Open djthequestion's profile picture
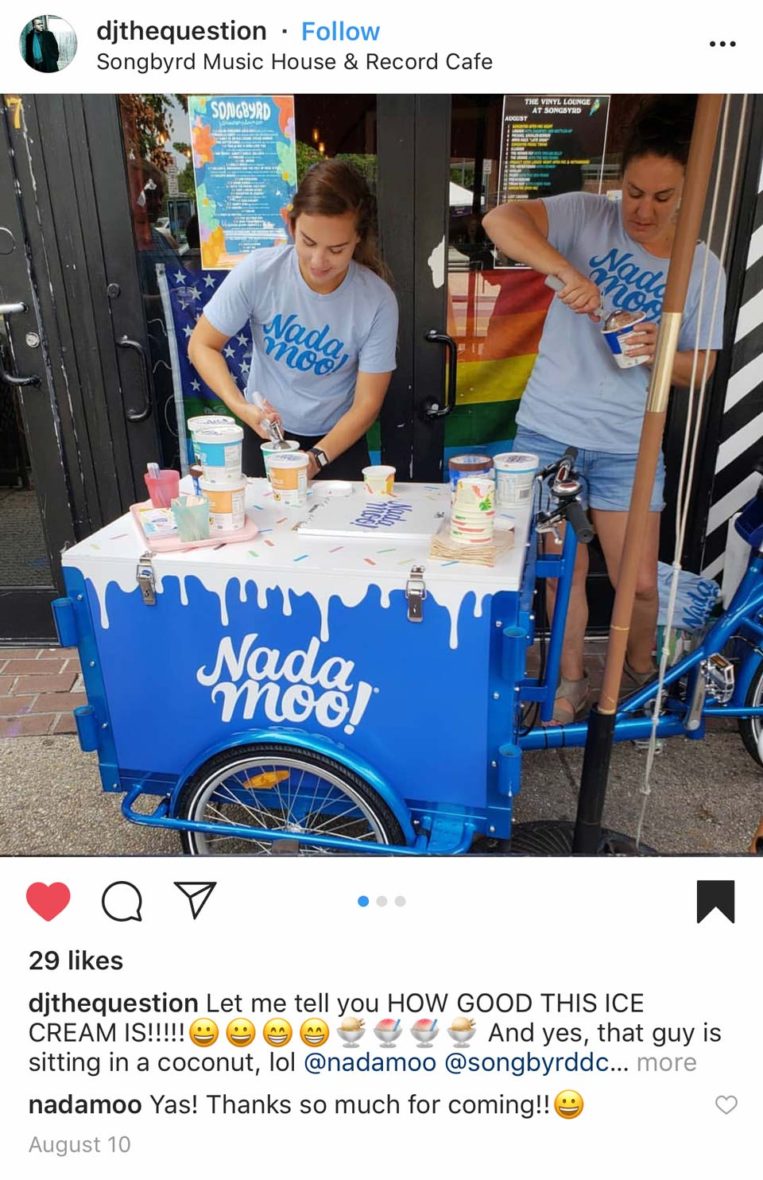 (47, 45)
